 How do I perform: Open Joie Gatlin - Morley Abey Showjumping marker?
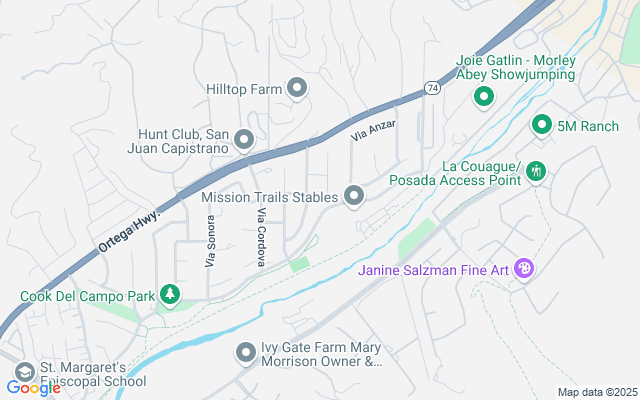(x=483, y=97)
